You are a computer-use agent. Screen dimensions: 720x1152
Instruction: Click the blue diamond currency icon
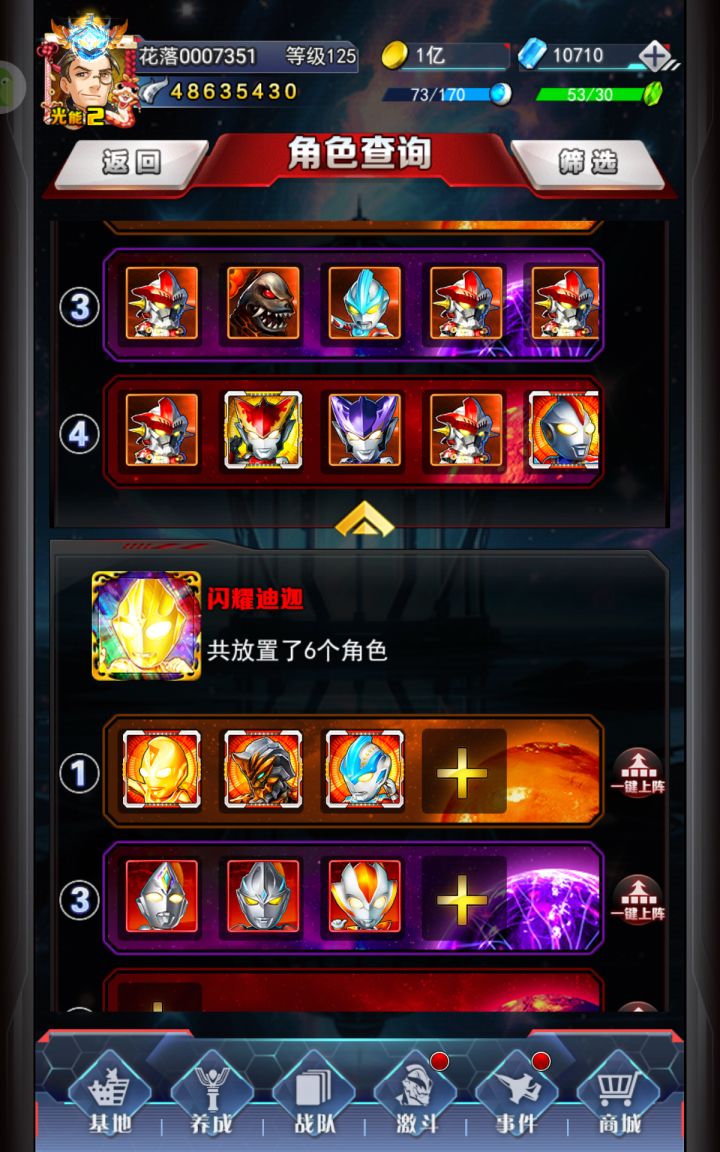coord(534,55)
